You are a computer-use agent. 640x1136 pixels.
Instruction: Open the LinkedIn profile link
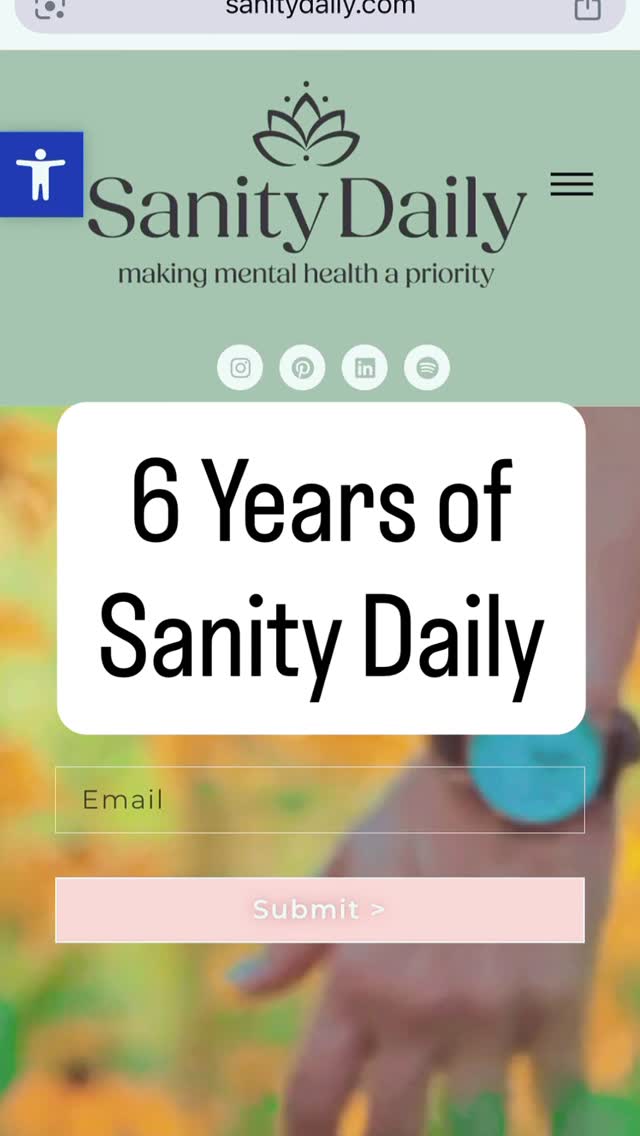[x=364, y=368]
